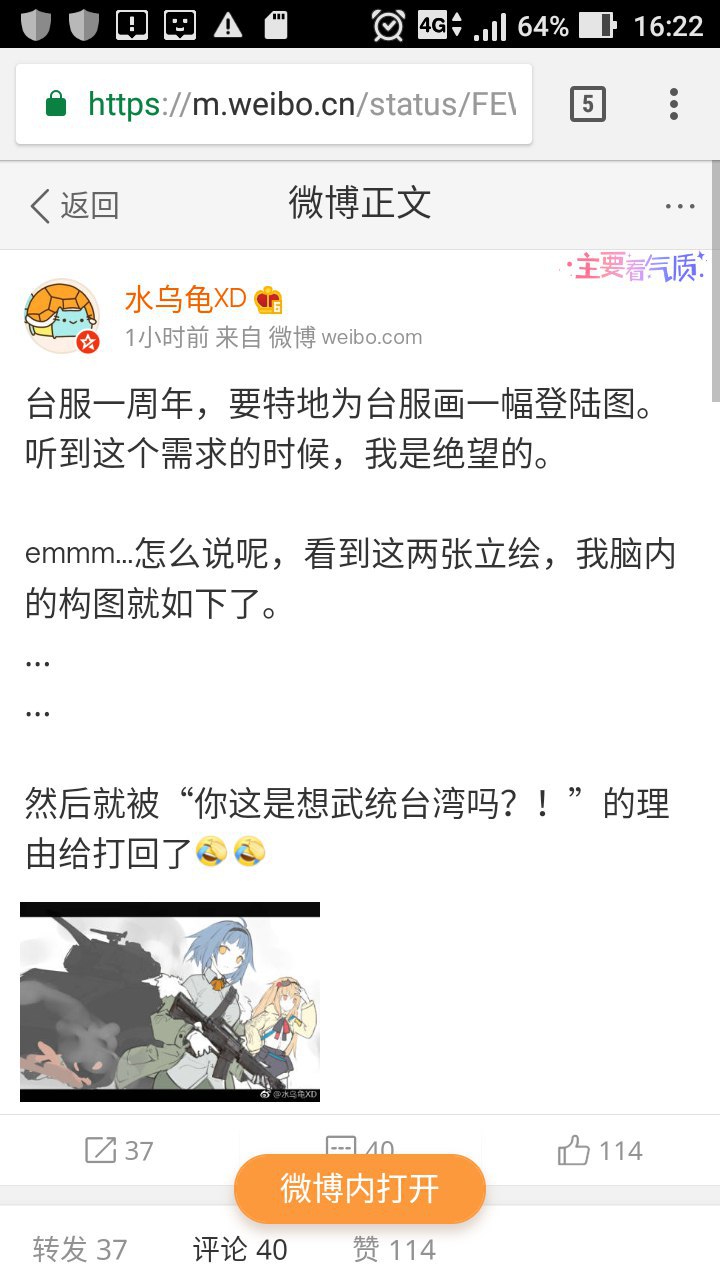Tap the 微博内打开 button
This screenshot has height=1280, width=720.
pos(360,1189)
